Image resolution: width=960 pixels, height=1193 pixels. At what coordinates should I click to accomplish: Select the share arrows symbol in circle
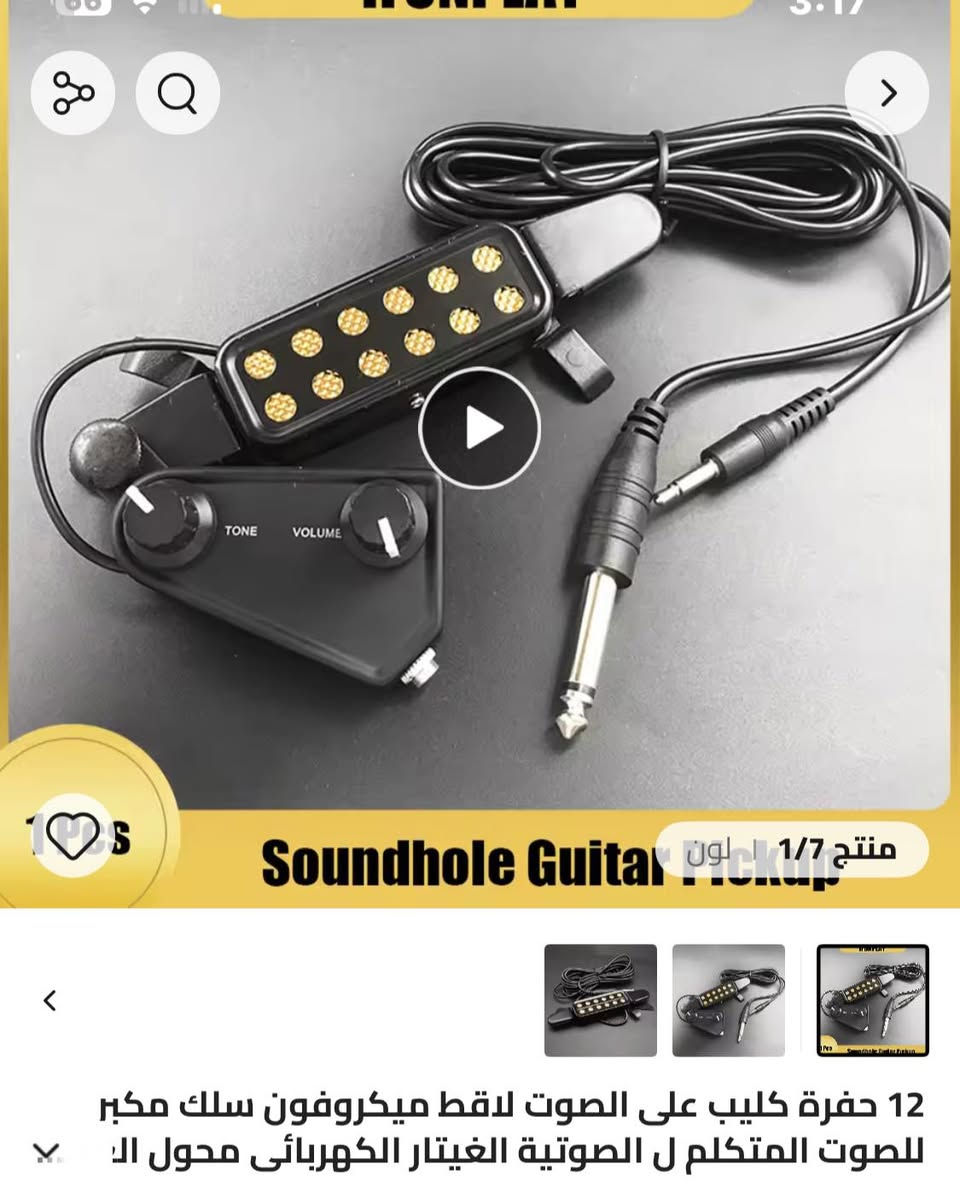click(x=74, y=93)
